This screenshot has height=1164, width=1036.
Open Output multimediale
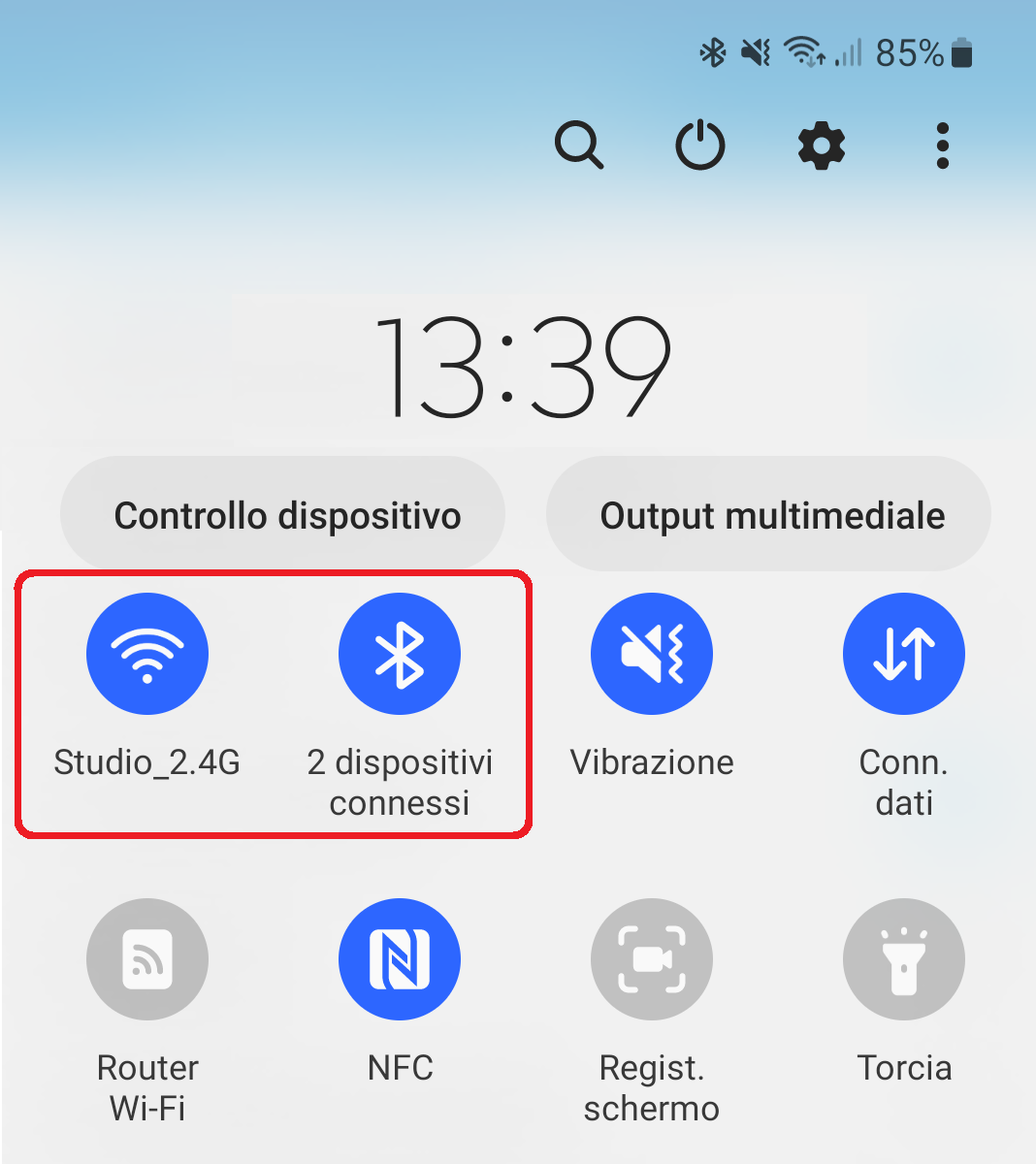[772, 515]
